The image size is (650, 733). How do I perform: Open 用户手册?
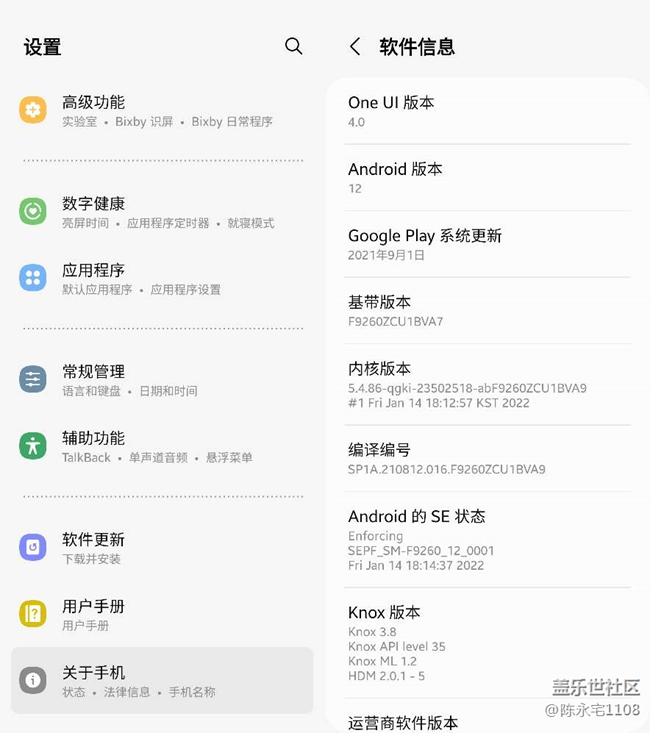pyautogui.click(x=160, y=614)
